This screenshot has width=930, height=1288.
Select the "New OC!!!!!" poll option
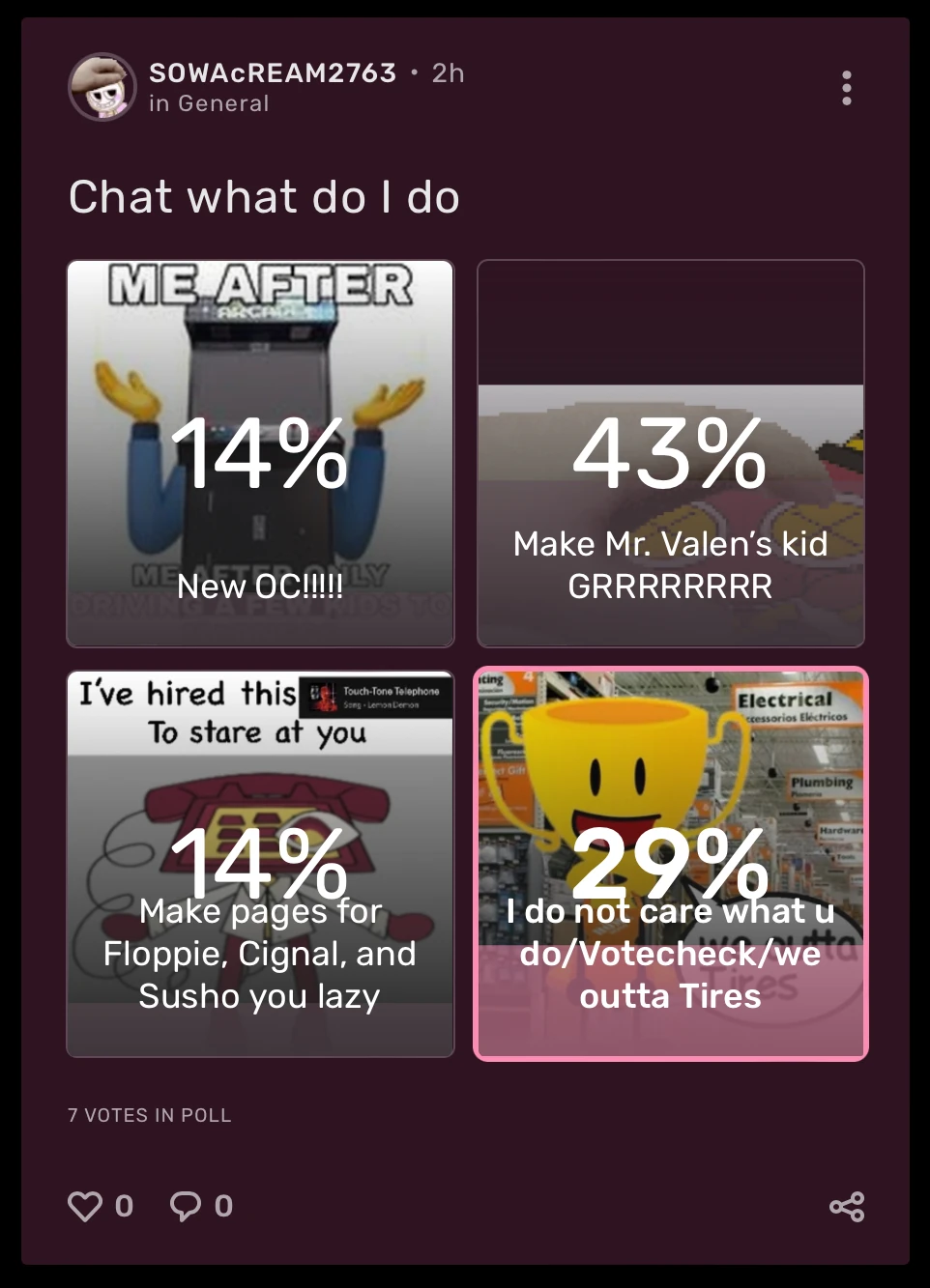260,453
